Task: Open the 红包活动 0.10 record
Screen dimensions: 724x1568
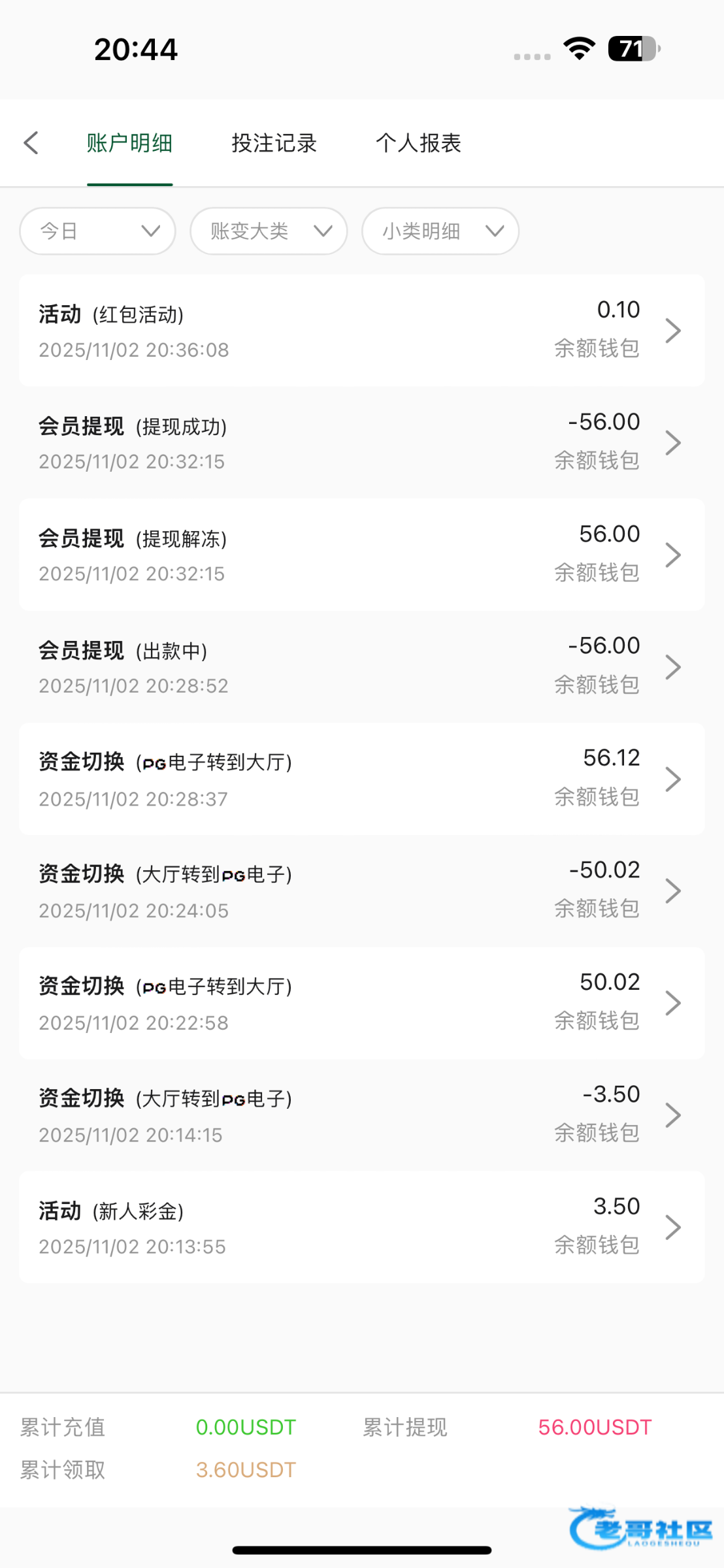Action: [361, 331]
